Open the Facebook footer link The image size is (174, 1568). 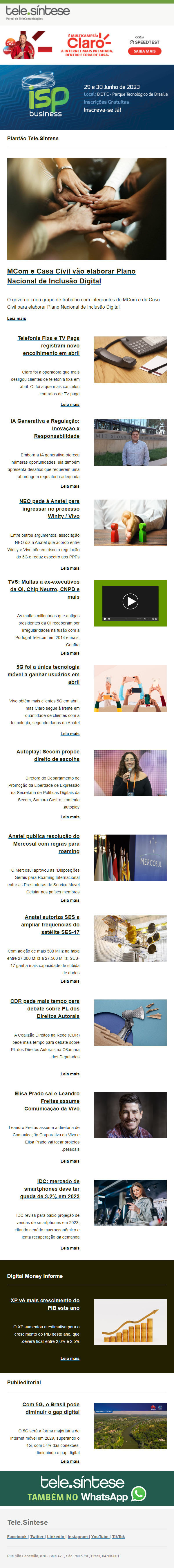pyautogui.click(x=17, y=1537)
